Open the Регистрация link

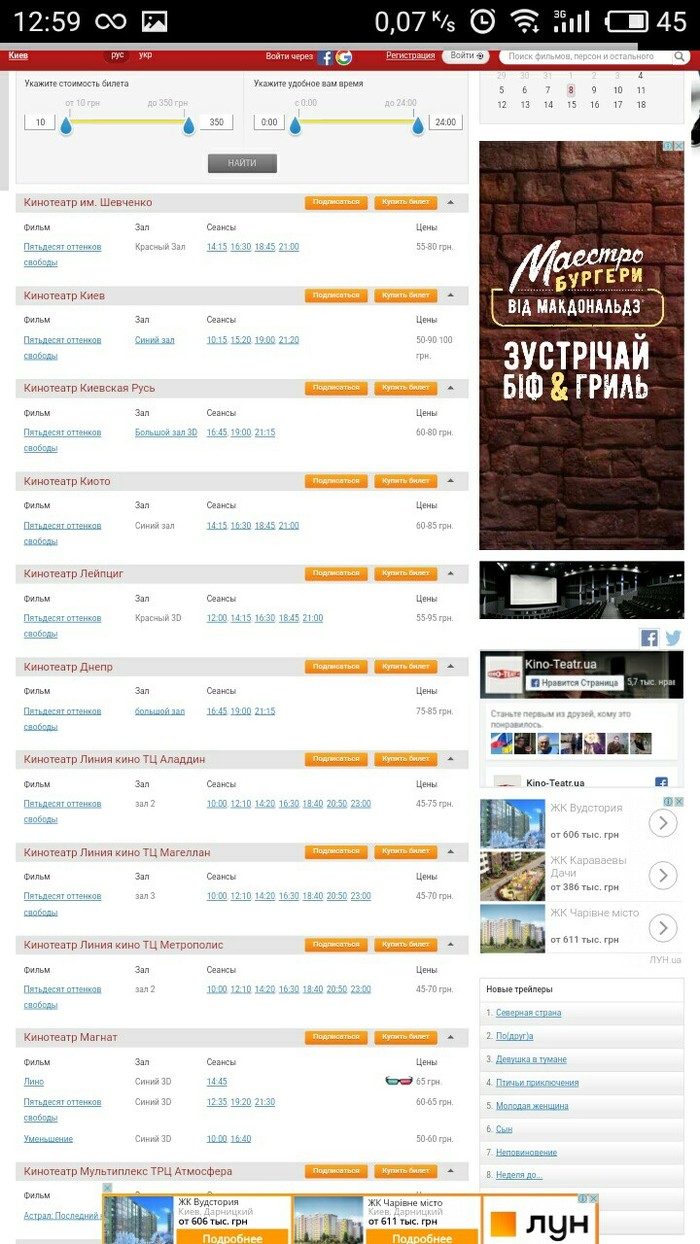tap(410, 56)
